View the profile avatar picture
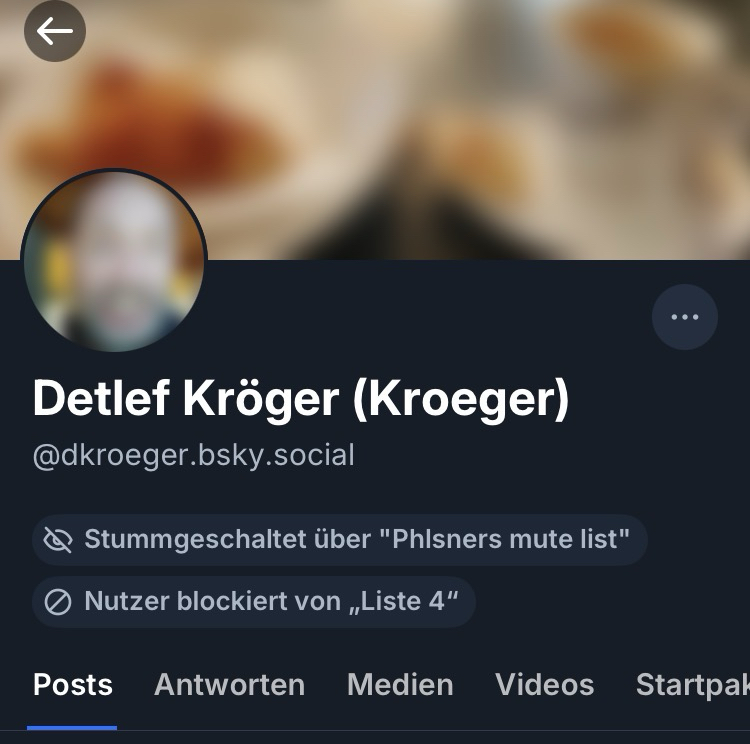750x744 pixels. (114, 261)
